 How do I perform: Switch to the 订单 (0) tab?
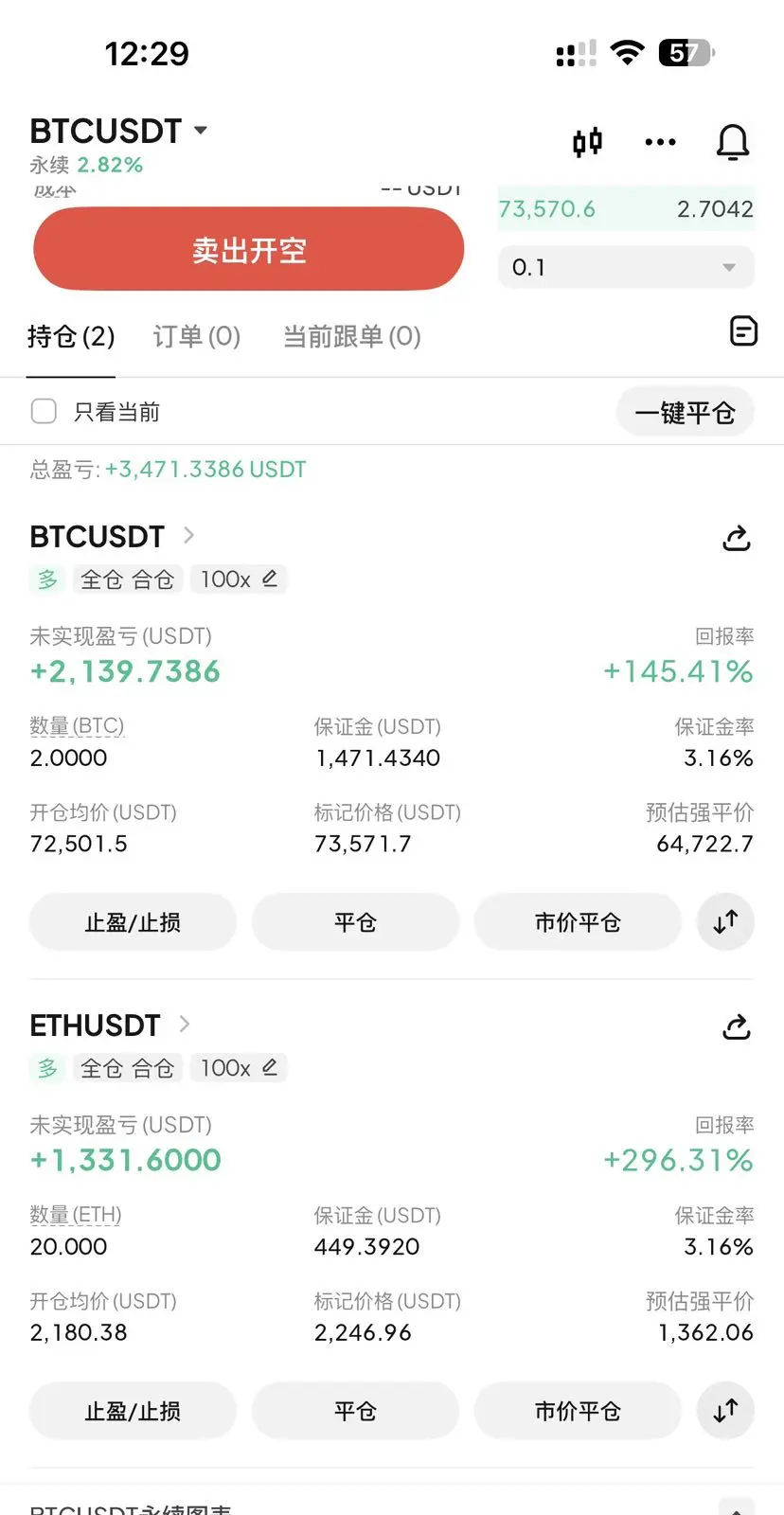pyautogui.click(x=197, y=336)
